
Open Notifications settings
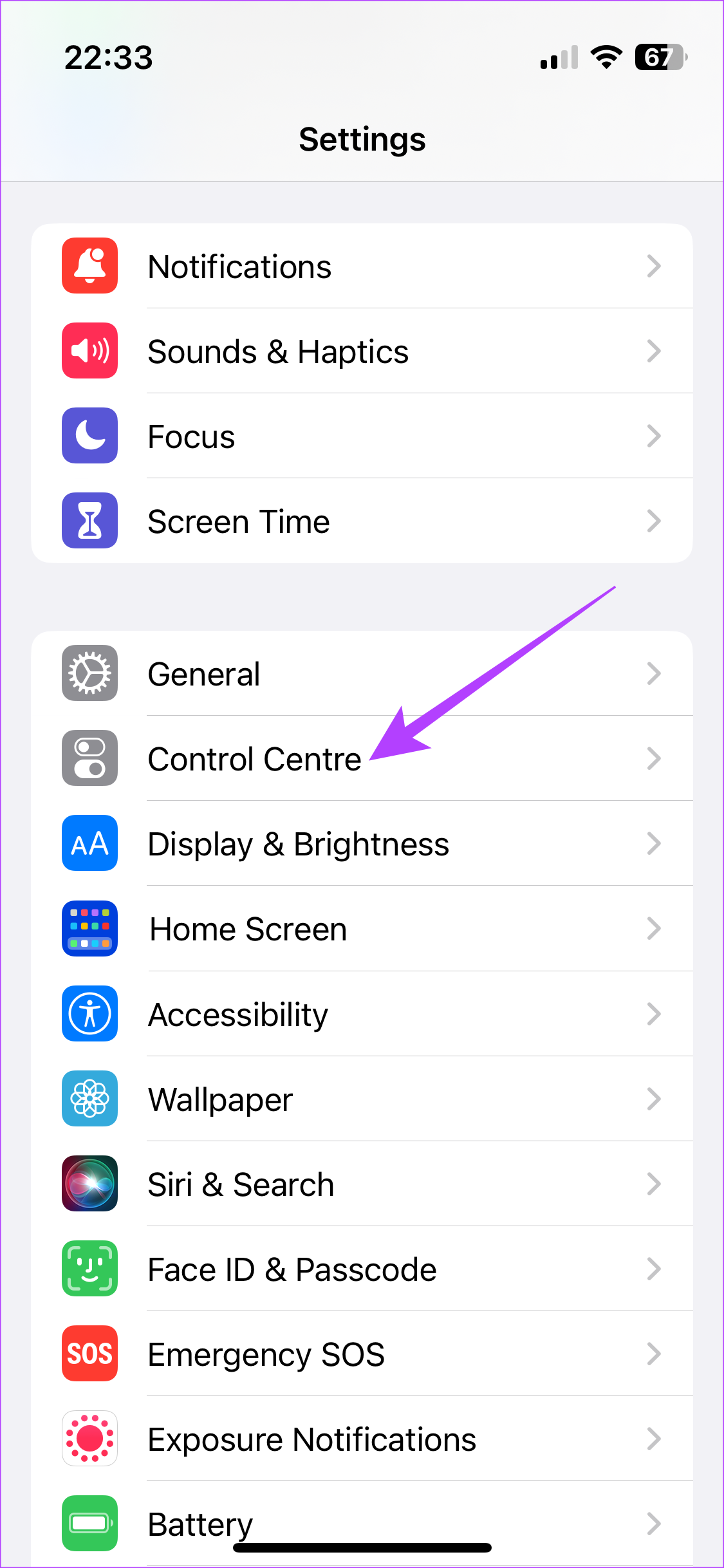click(362, 266)
